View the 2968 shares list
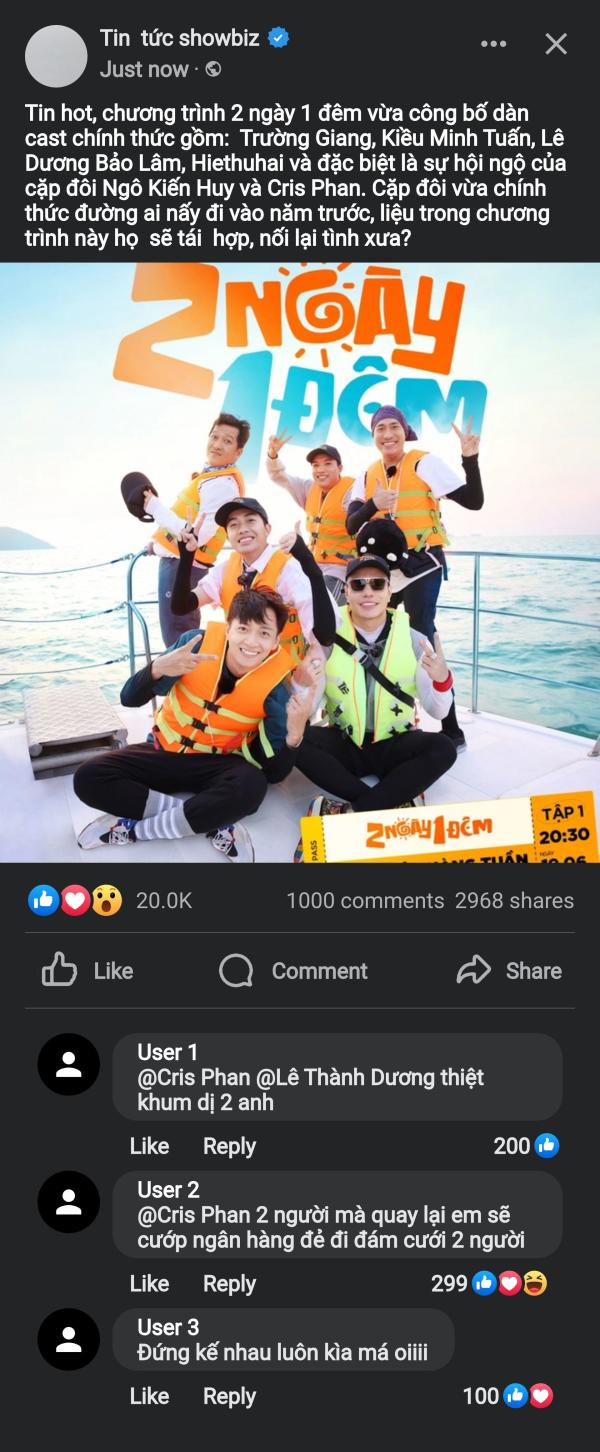 514,900
